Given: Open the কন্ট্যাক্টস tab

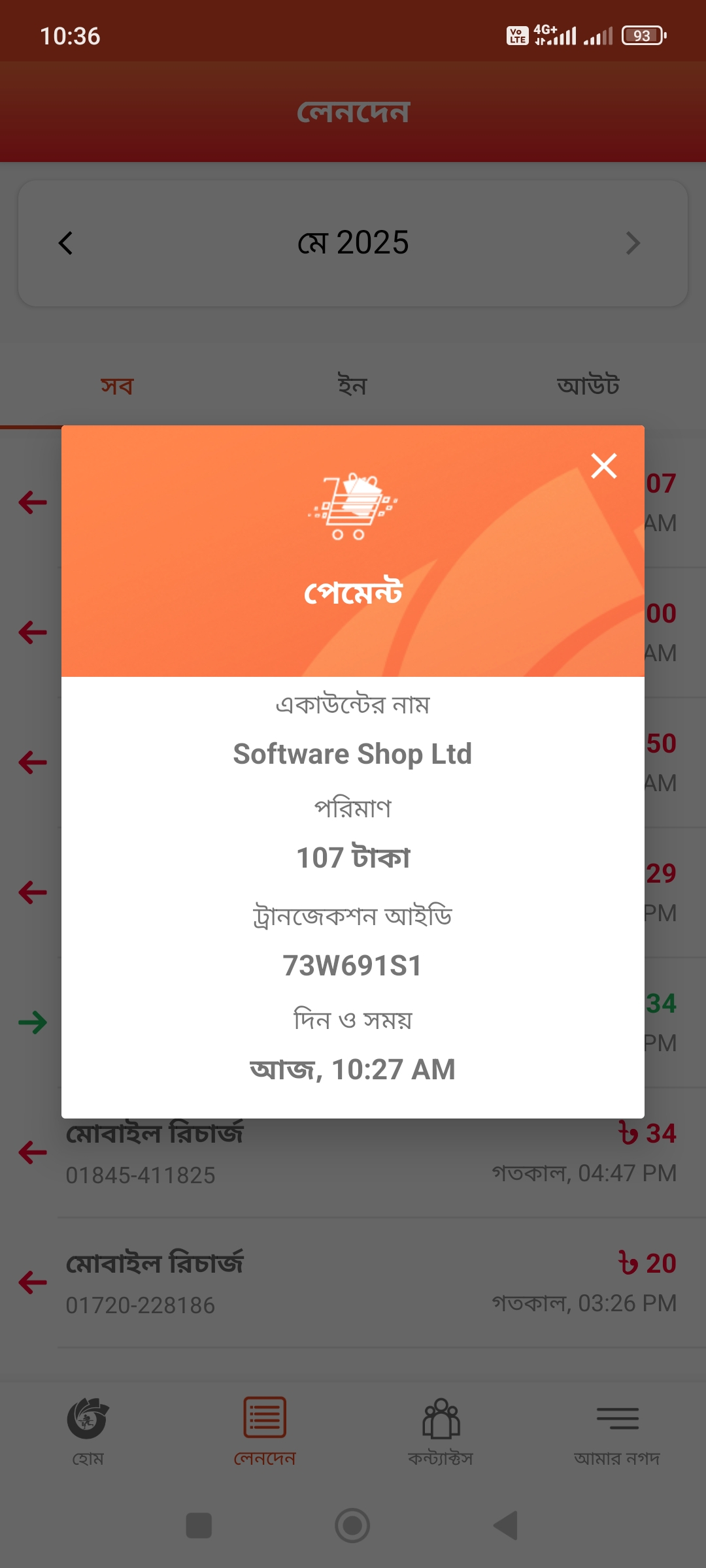Looking at the screenshot, I should pyautogui.click(x=441, y=1431).
